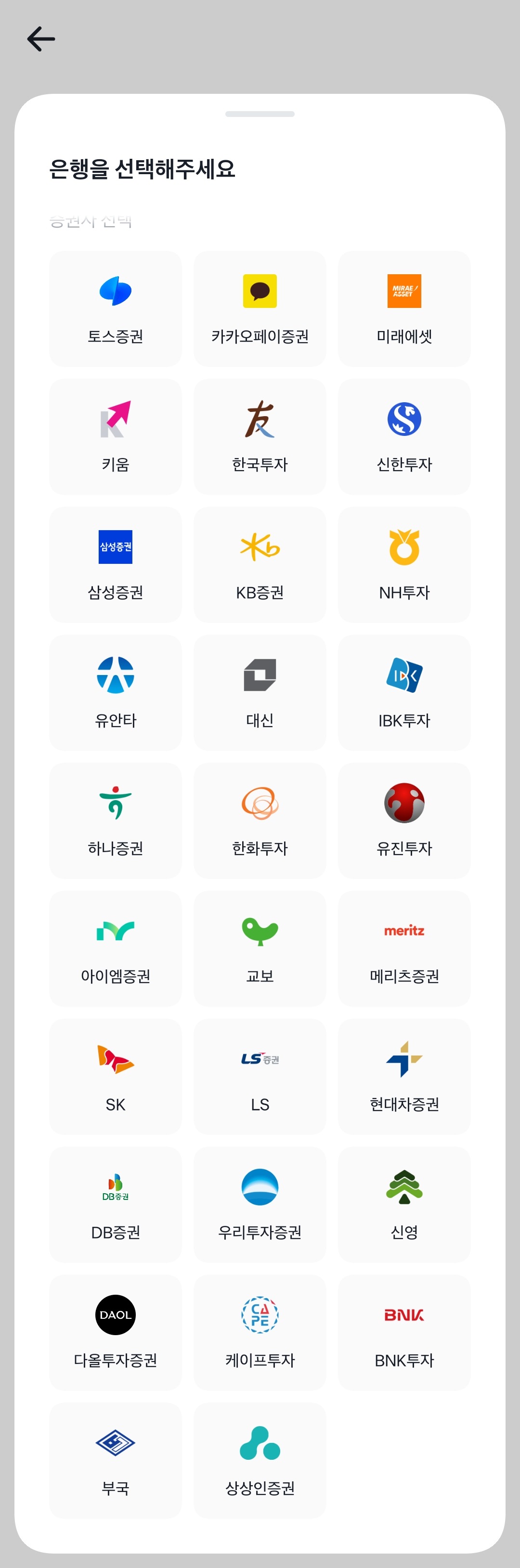Choose 카카오페이증권
Screen dimensions: 520x1568
coord(260,308)
